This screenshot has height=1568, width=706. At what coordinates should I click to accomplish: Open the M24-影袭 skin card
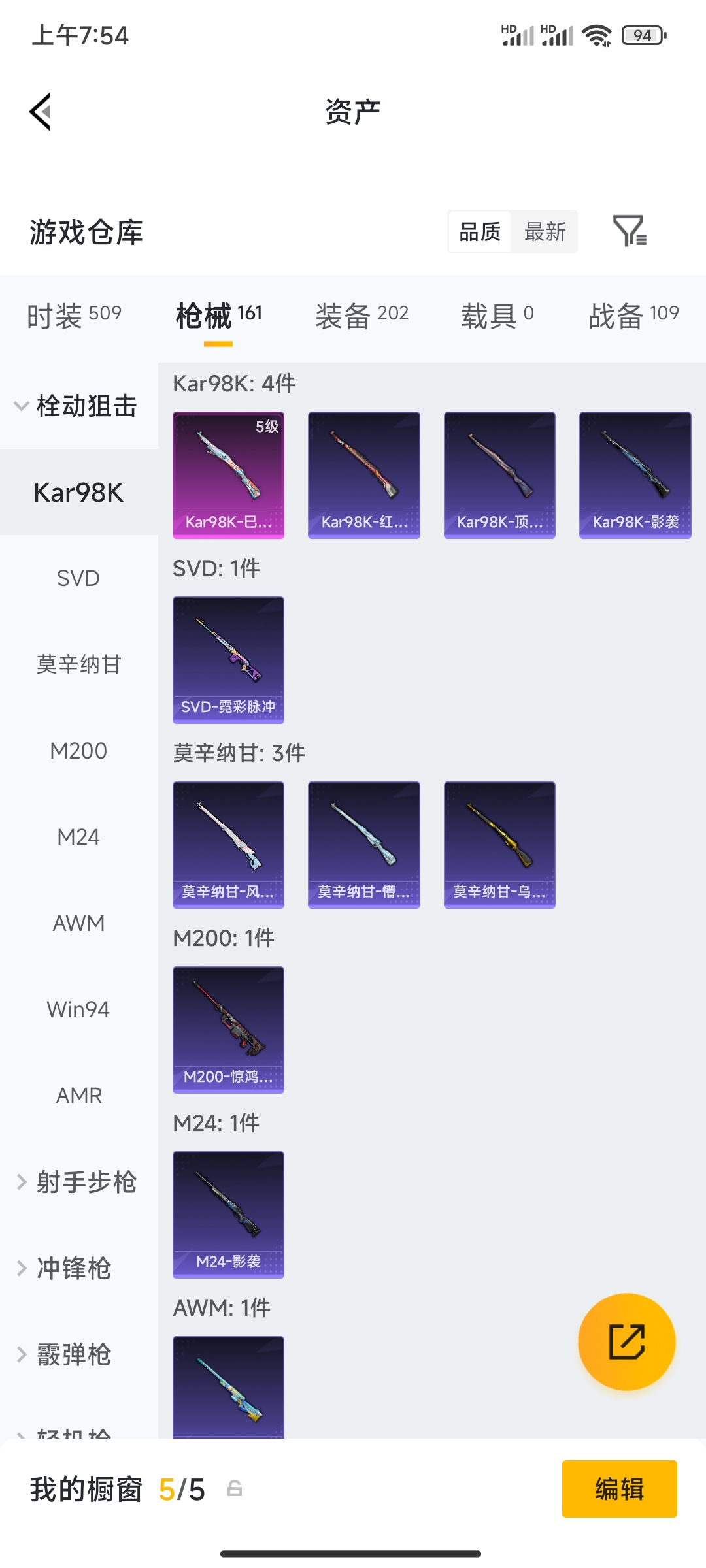tap(228, 1215)
